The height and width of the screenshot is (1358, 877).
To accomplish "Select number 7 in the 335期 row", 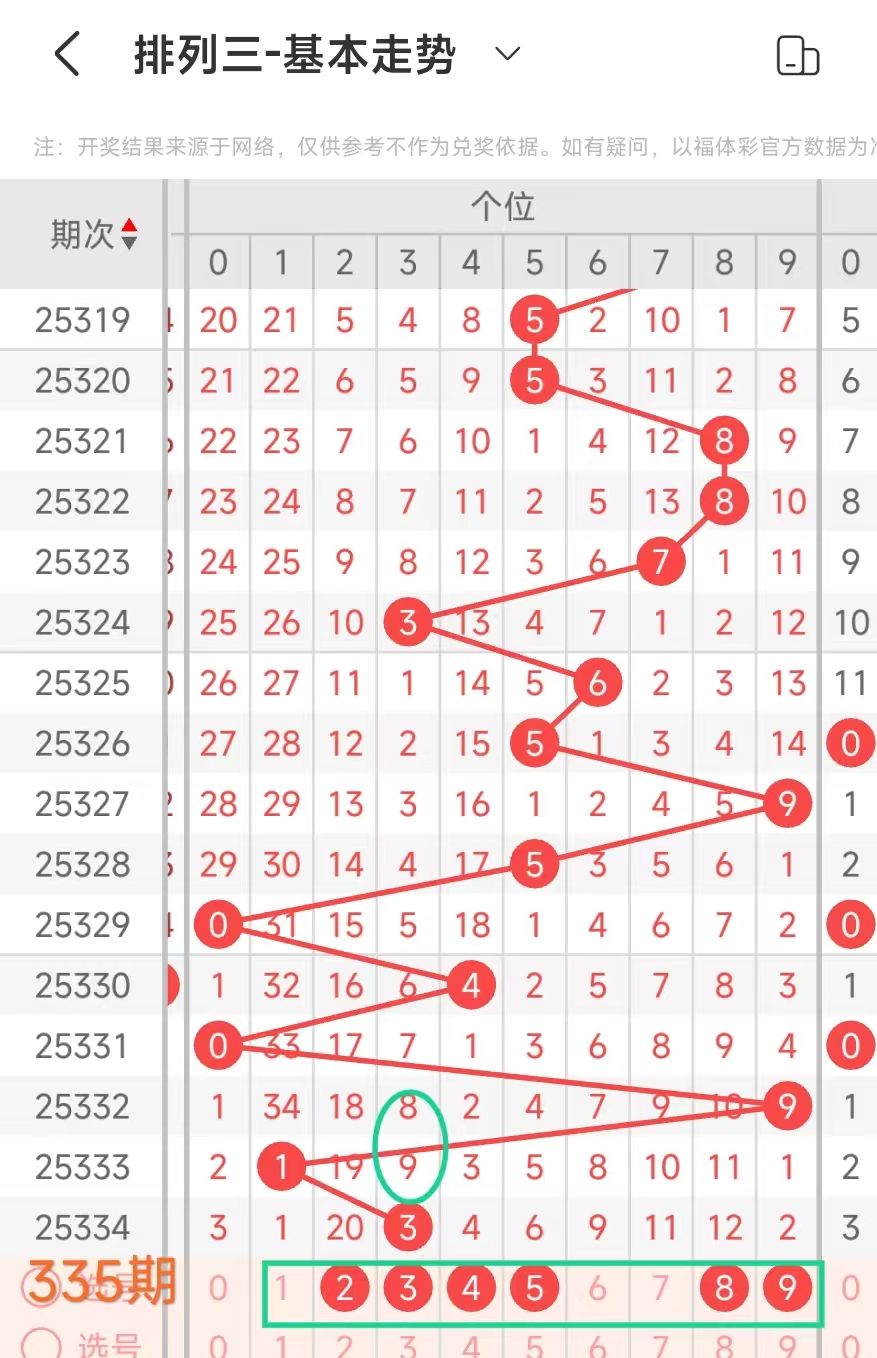I will [660, 1289].
